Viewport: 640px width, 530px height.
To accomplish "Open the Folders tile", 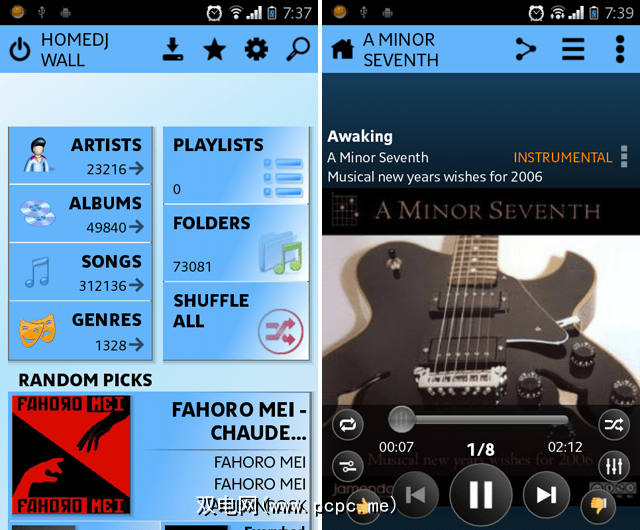I will point(236,242).
